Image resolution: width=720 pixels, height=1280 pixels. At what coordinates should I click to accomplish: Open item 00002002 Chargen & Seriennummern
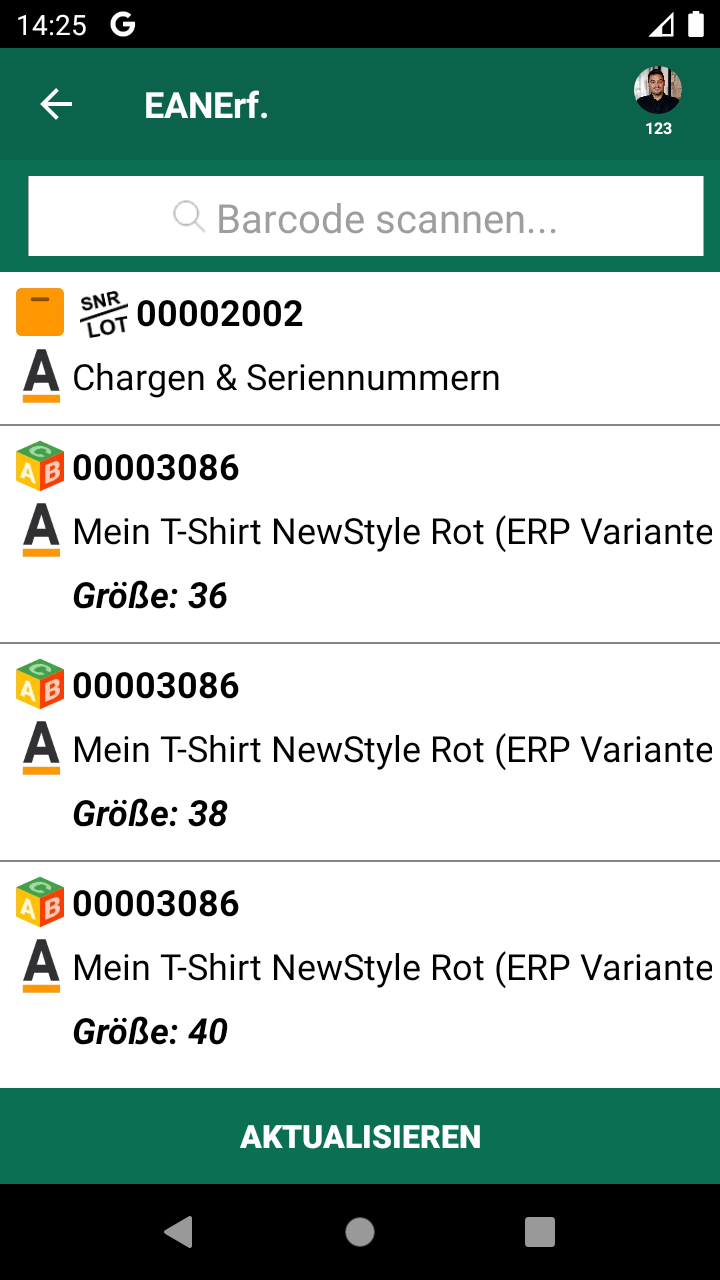pyautogui.click(x=360, y=348)
